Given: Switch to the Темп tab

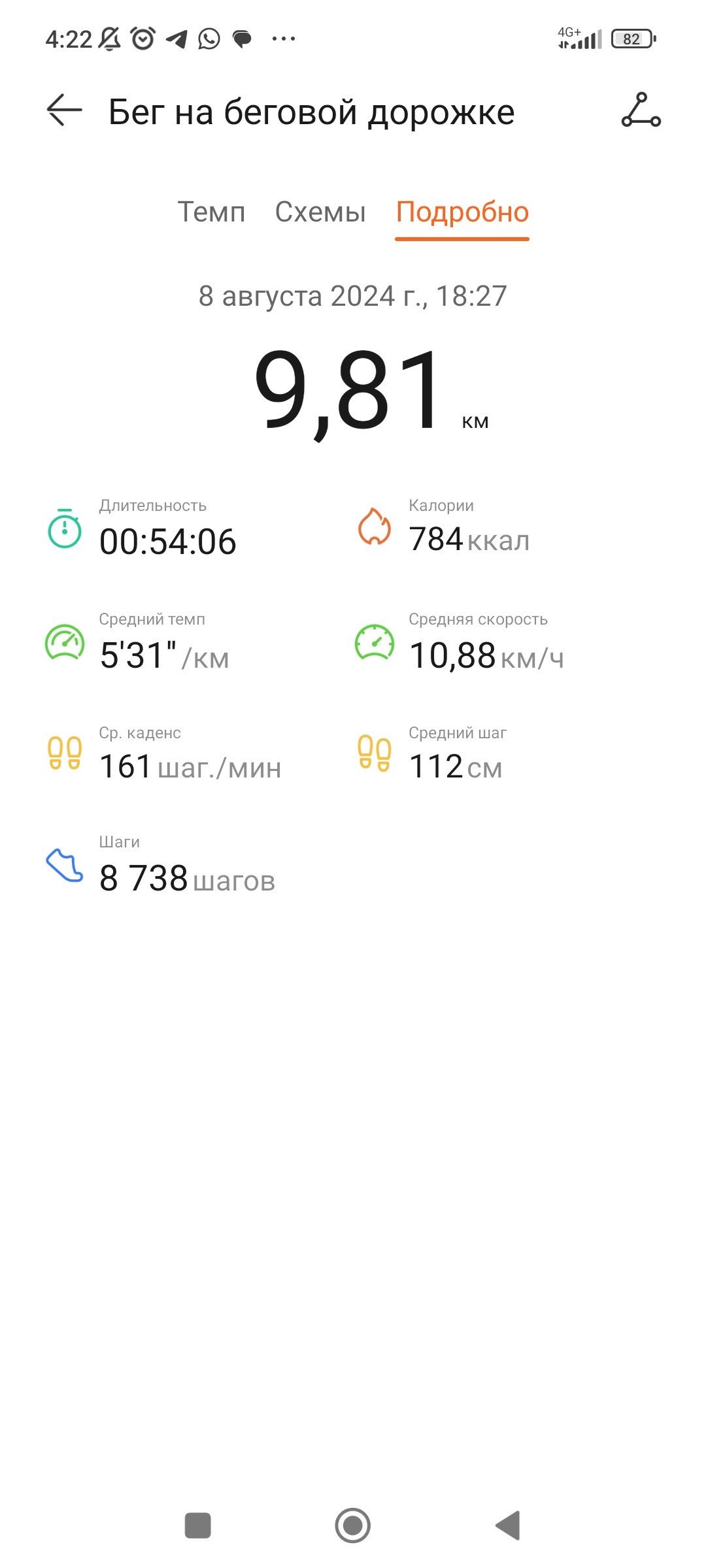Looking at the screenshot, I should pyautogui.click(x=211, y=212).
